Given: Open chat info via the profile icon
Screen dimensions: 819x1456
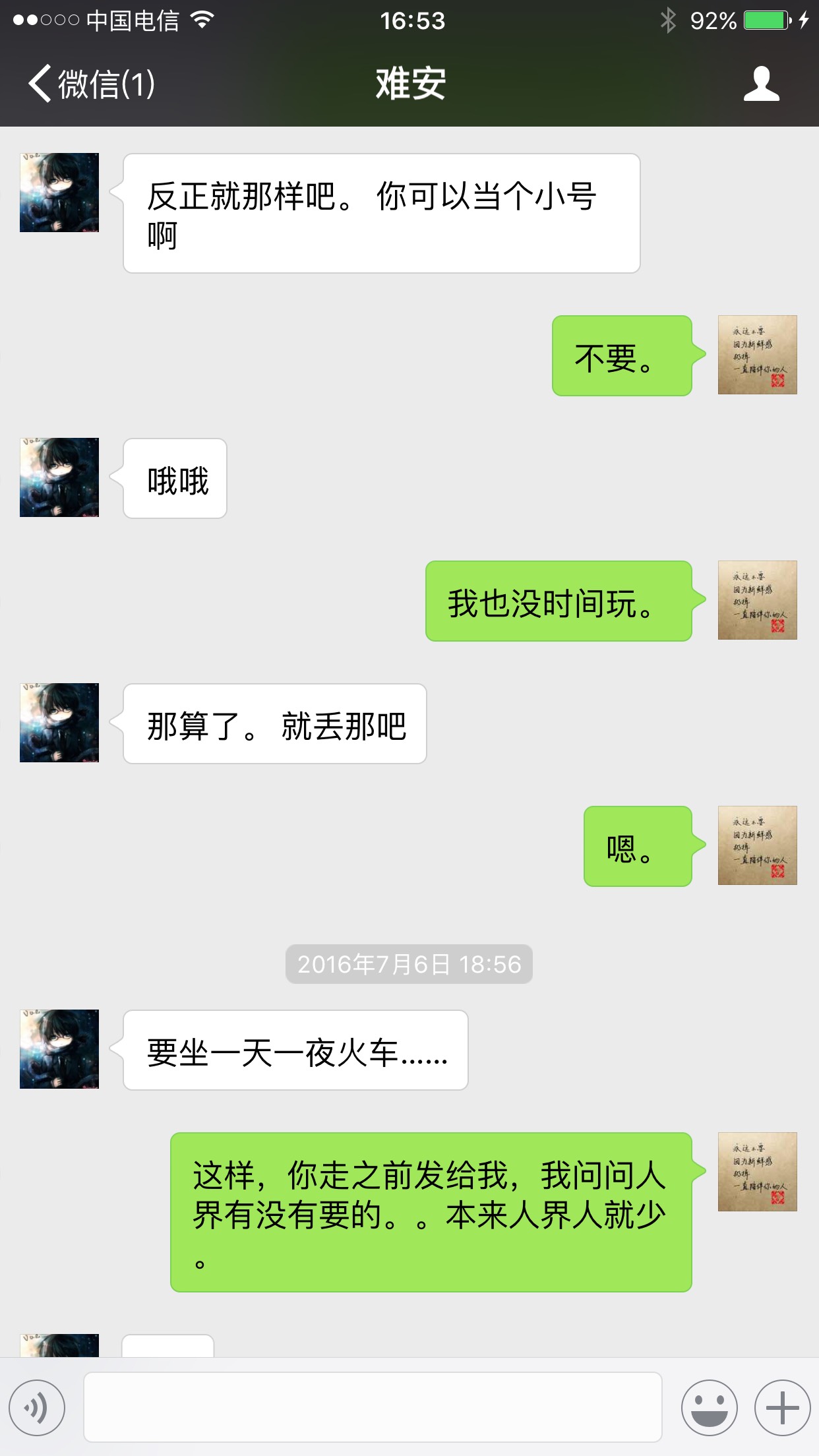Looking at the screenshot, I should [x=761, y=84].
